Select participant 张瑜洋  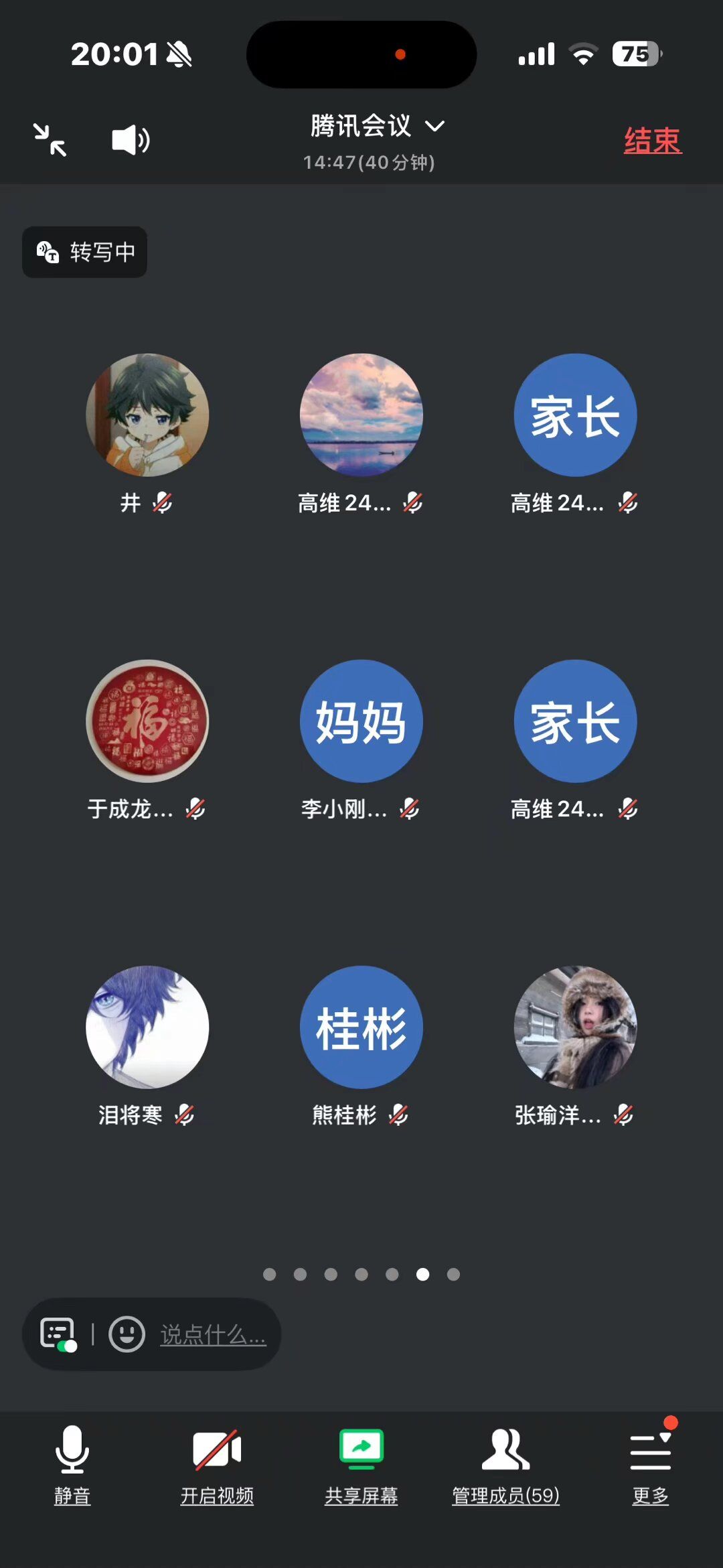pos(575,1027)
